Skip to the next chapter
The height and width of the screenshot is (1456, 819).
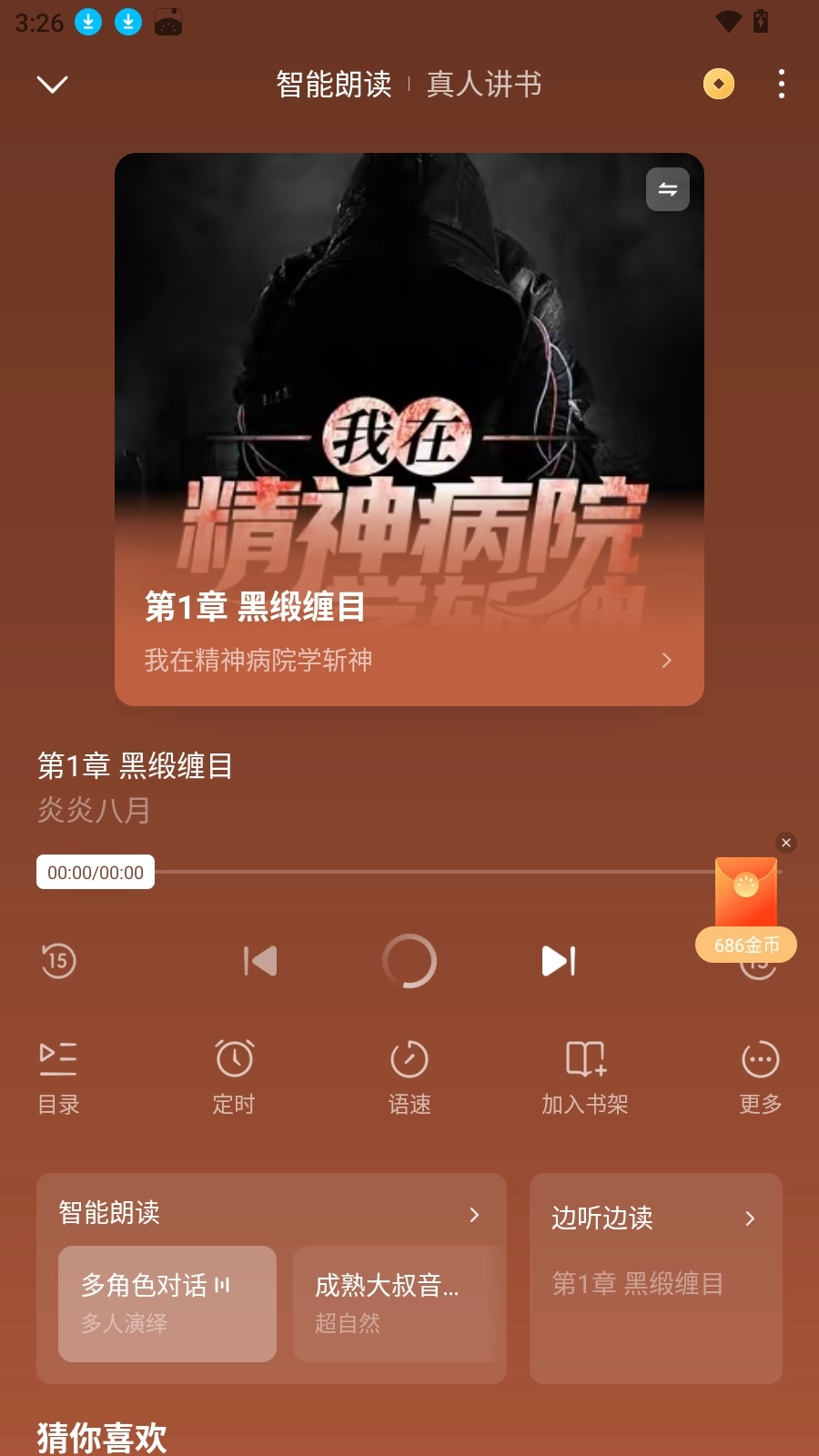(558, 961)
